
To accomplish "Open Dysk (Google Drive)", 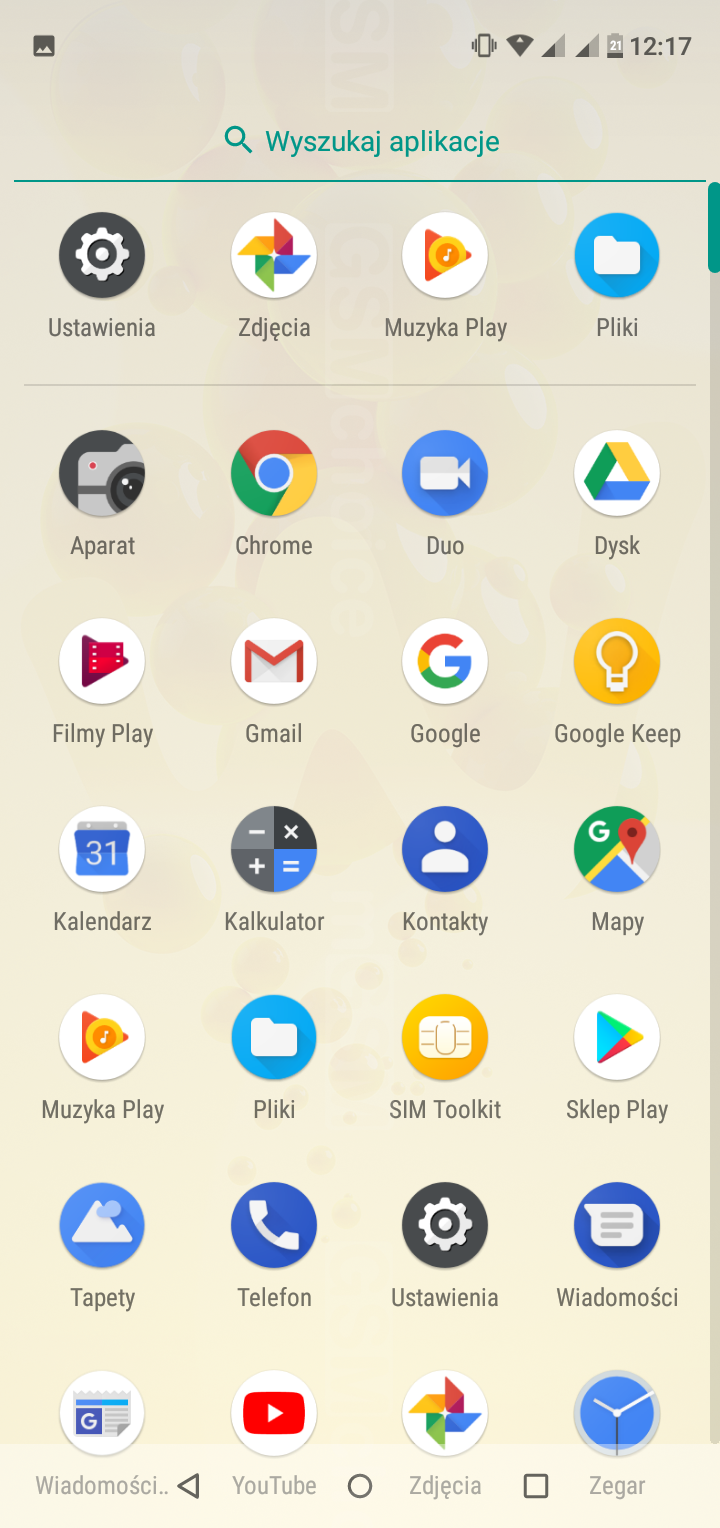I will (x=617, y=474).
